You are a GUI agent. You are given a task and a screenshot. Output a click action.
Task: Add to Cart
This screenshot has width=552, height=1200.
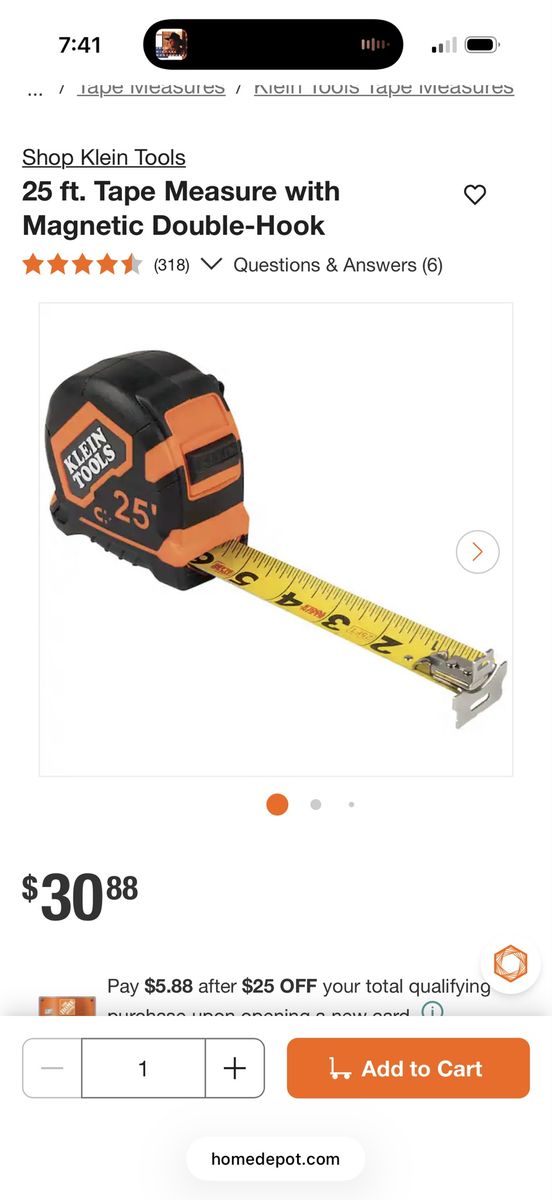tap(408, 1068)
